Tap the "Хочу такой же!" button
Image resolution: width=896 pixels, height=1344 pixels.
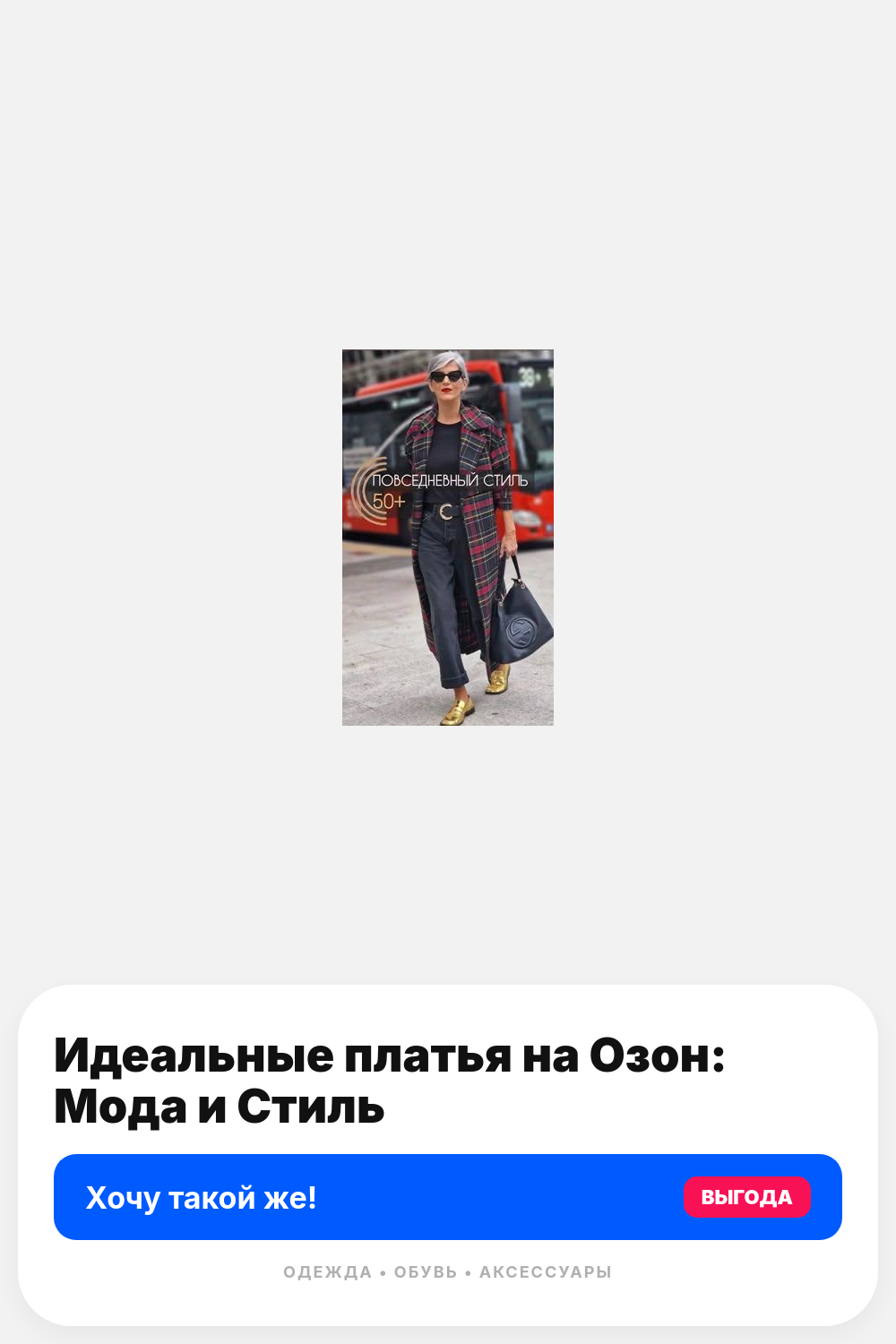pyautogui.click(x=448, y=1197)
